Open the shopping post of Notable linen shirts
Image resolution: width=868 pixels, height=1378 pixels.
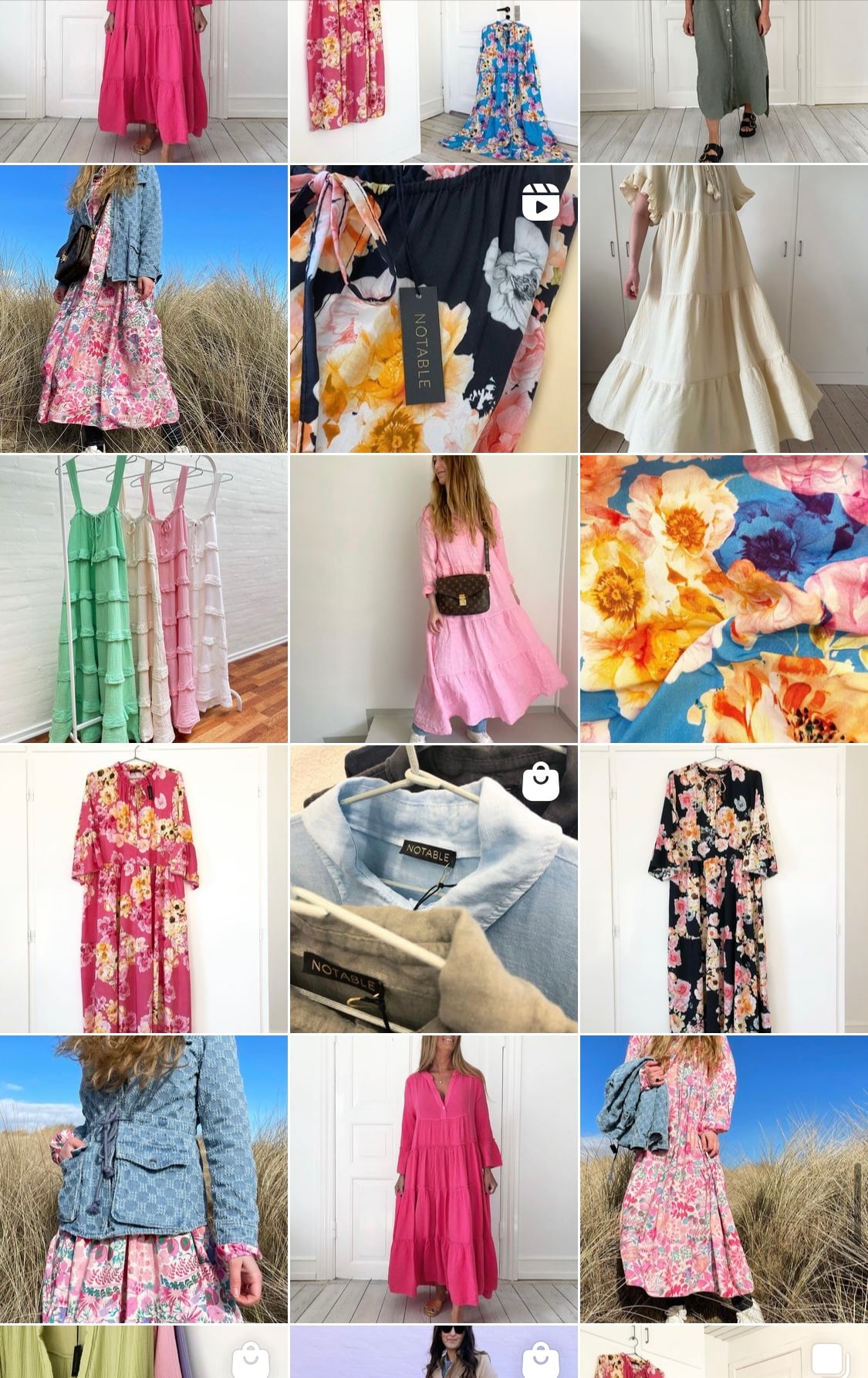coord(434,889)
